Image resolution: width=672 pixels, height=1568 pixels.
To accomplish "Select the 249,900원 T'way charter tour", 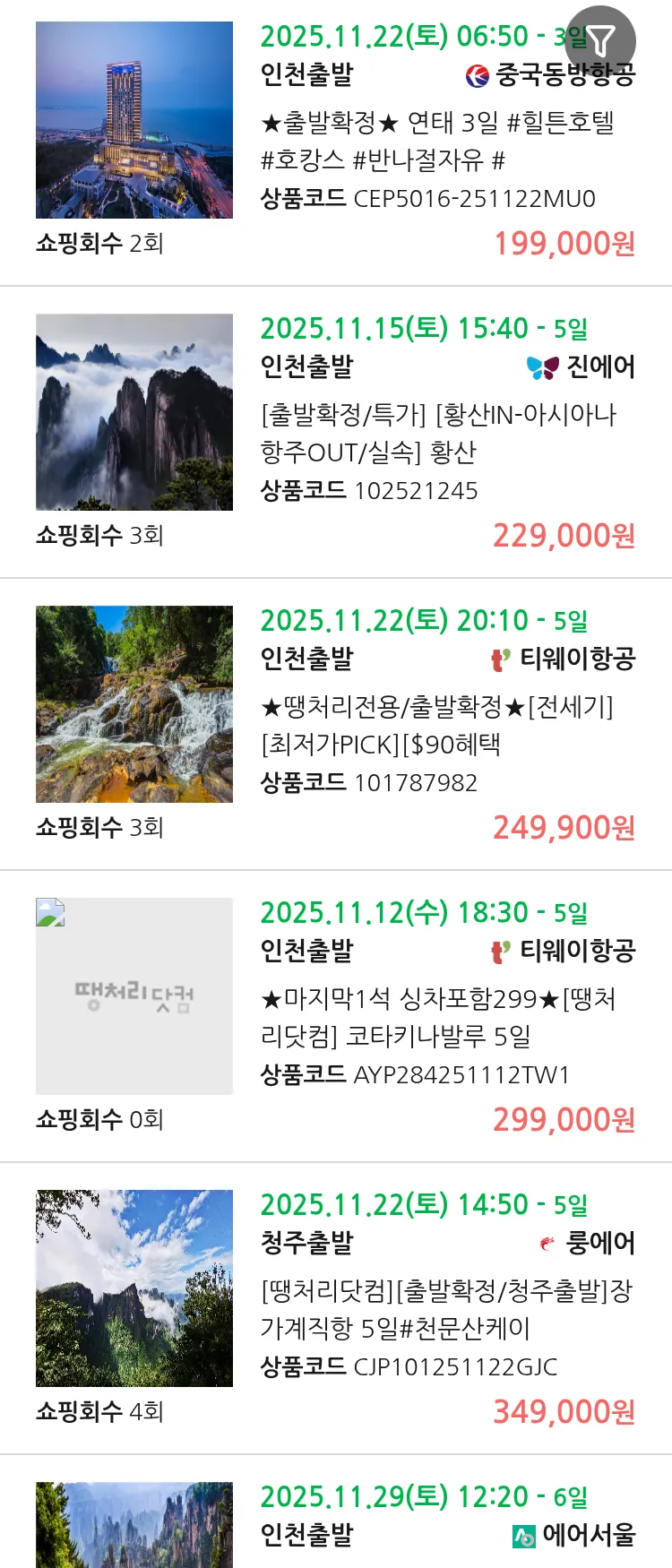I will [x=436, y=726].
